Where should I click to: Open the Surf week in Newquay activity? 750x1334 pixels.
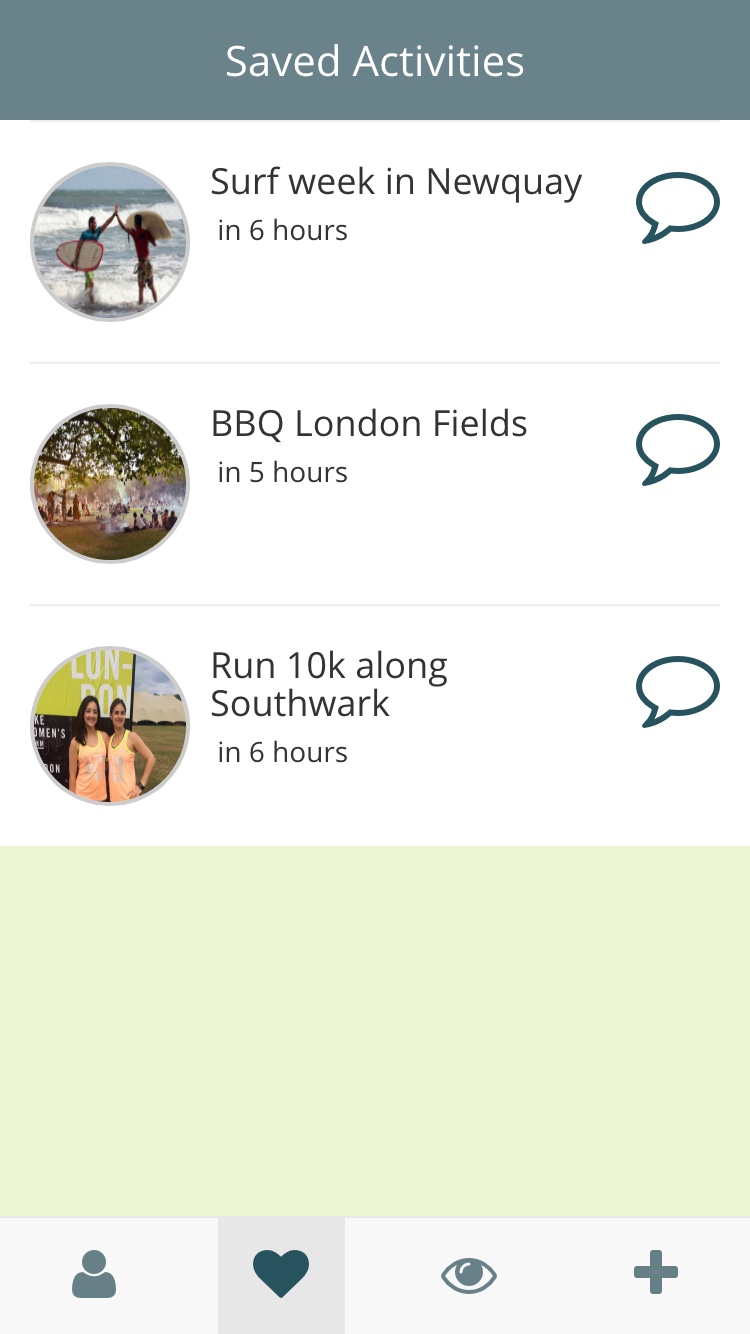tap(395, 183)
